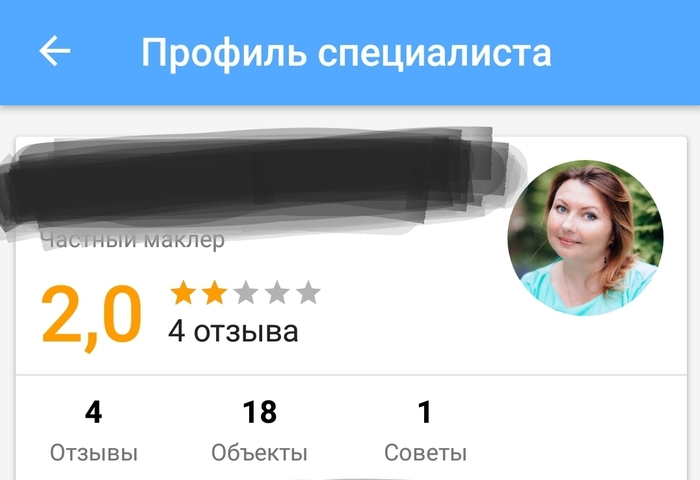700x480 pixels.
Task: Switch to the Объекты tab
Action: [259, 431]
